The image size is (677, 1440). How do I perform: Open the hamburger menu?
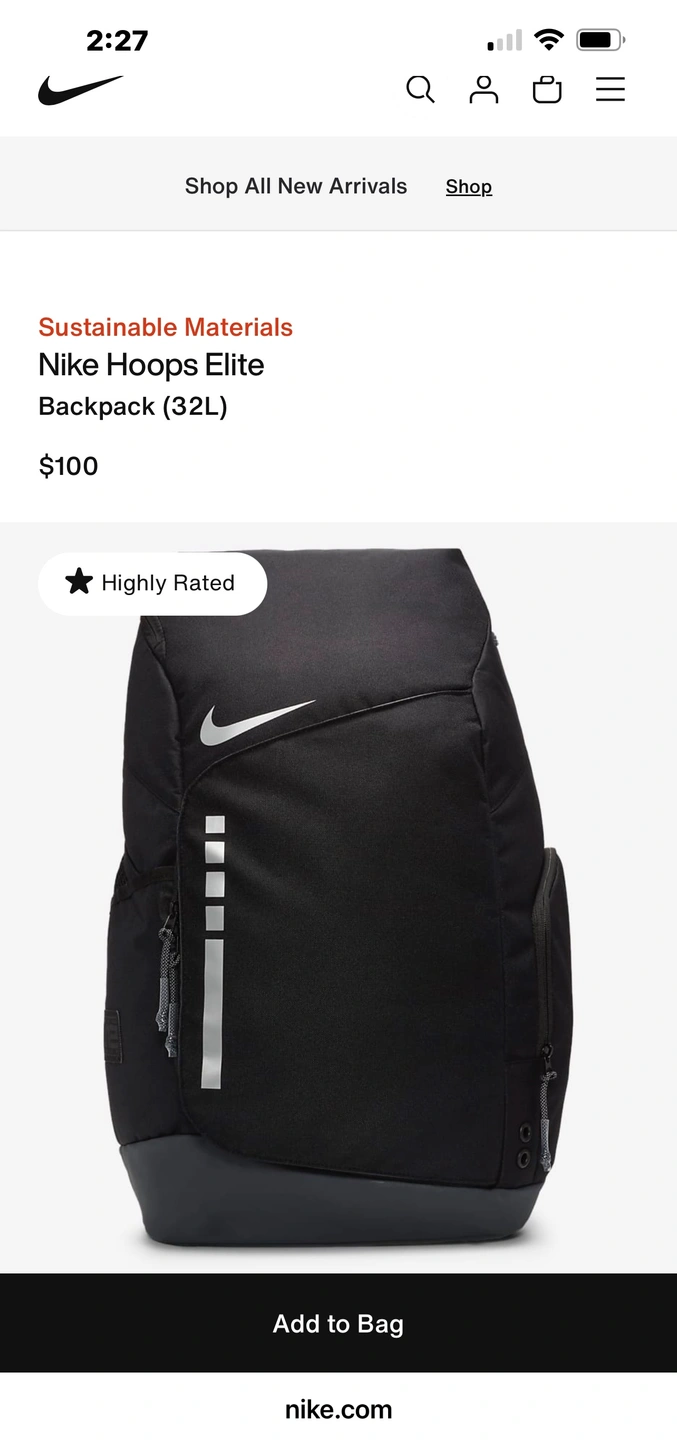click(610, 90)
